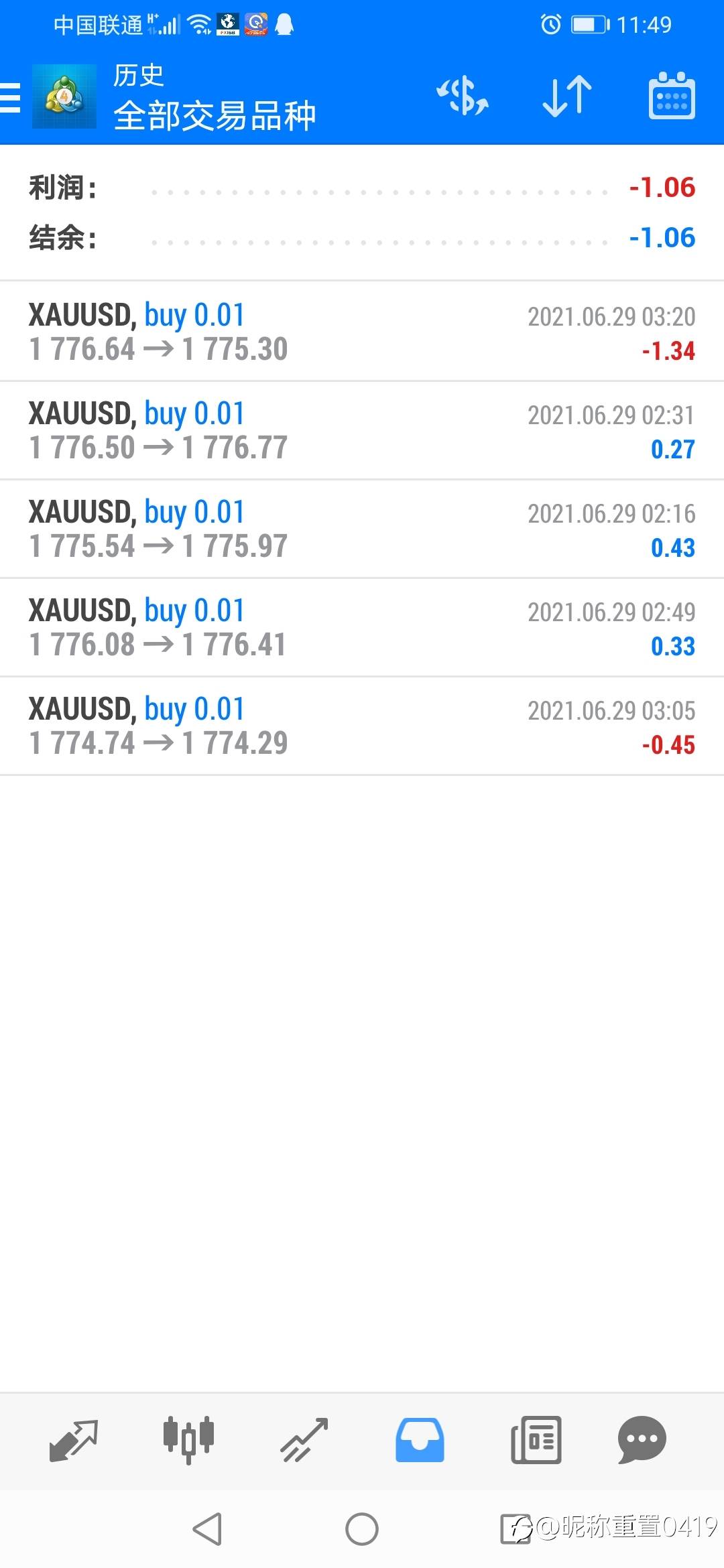
Task: Switch to the News tab
Action: pyautogui.click(x=536, y=1440)
